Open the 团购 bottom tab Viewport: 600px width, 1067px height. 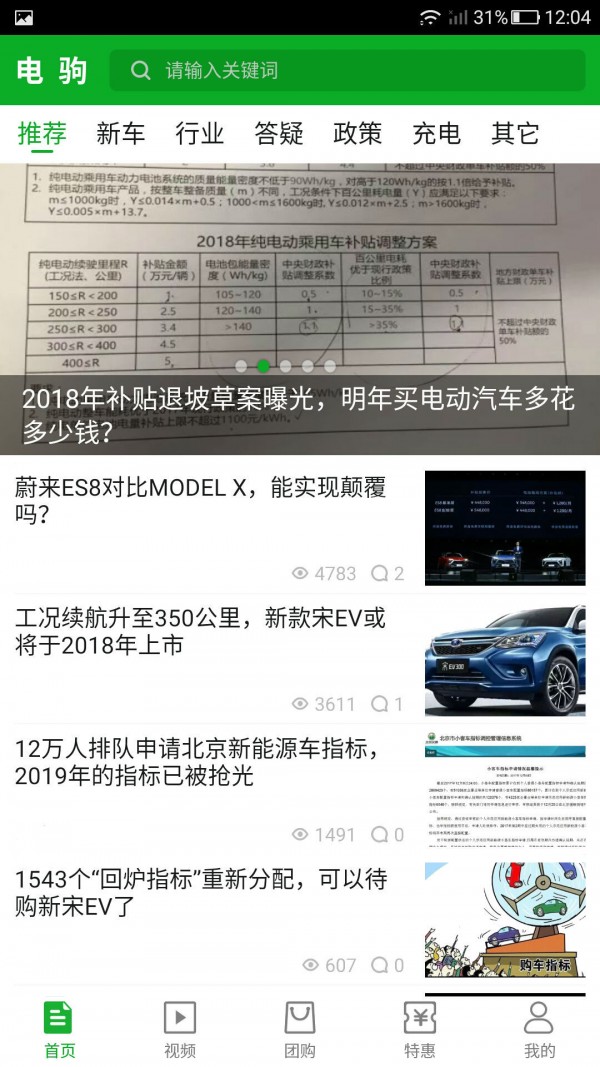click(300, 1030)
